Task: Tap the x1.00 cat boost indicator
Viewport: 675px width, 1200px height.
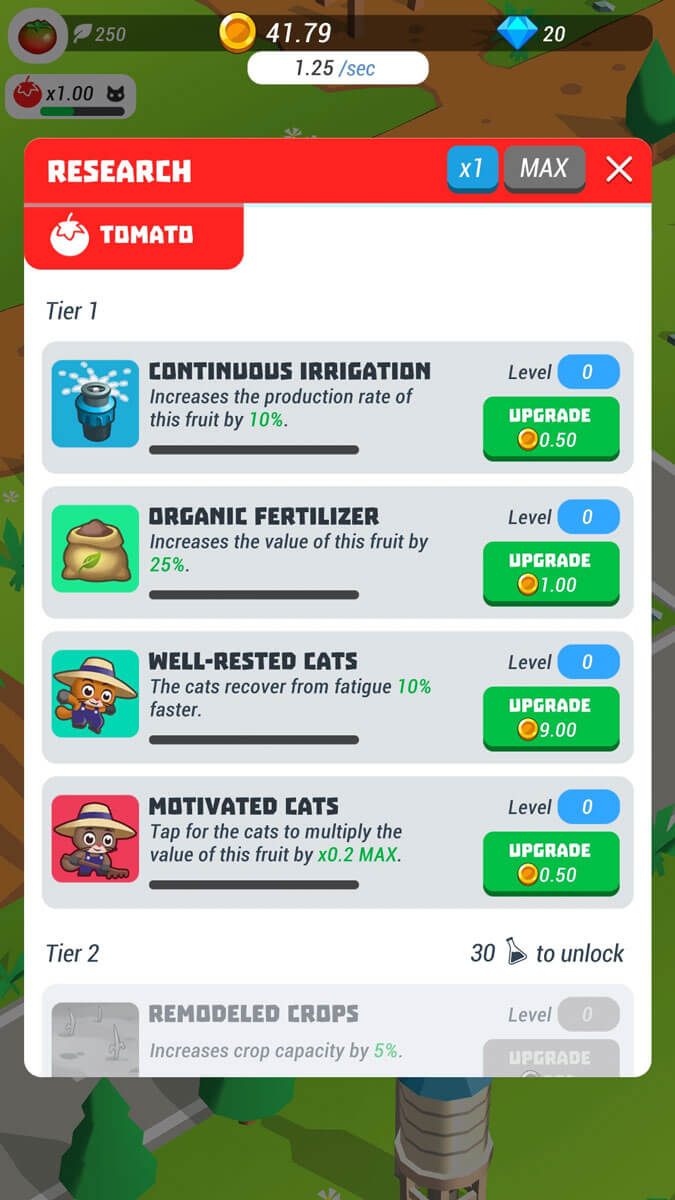Action: click(x=70, y=96)
